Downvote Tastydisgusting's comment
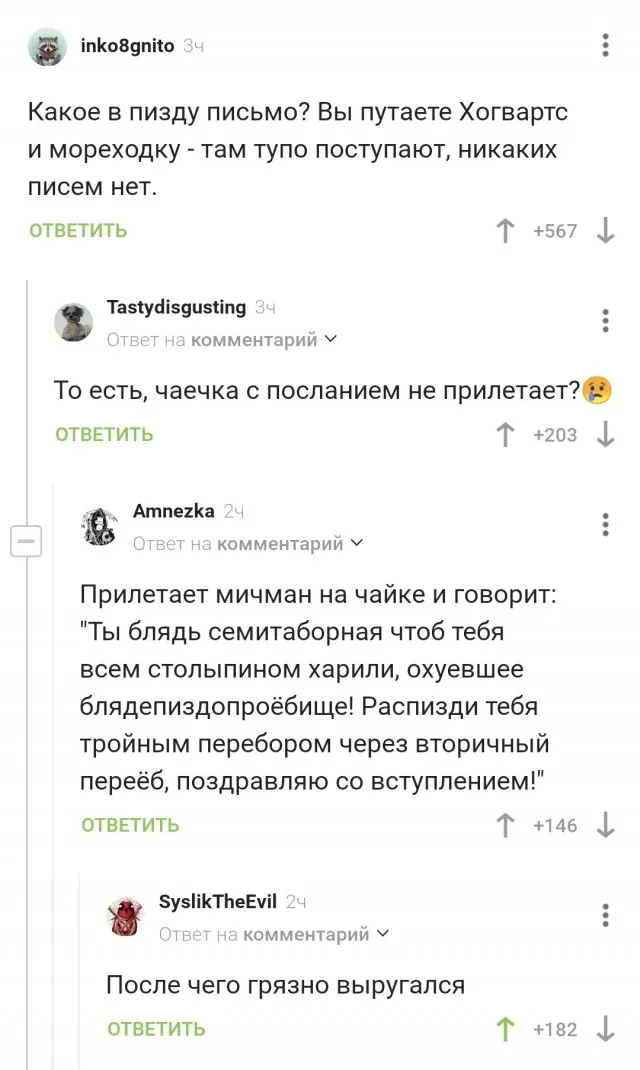The image size is (640, 1070). (x=605, y=434)
